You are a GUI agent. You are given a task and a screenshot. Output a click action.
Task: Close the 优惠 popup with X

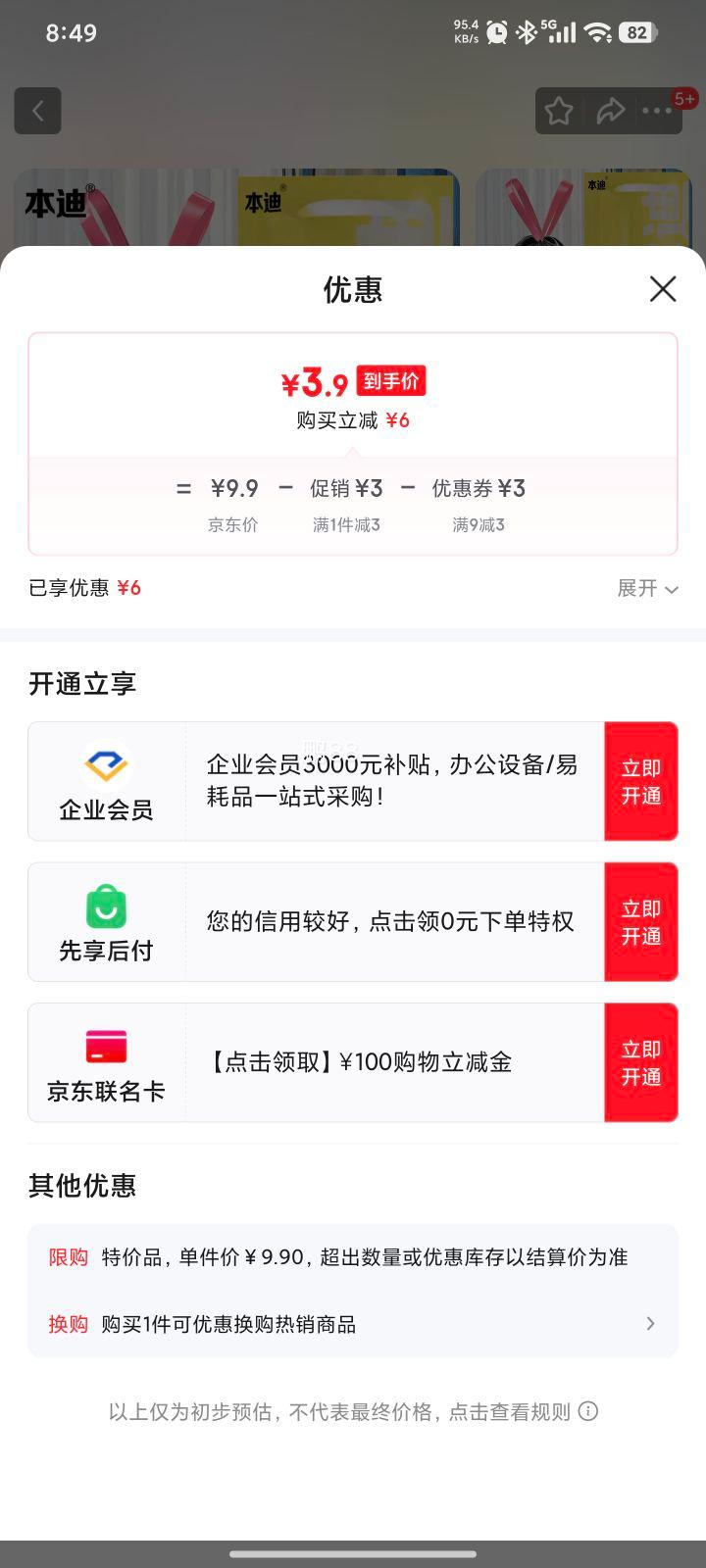tap(663, 289)
